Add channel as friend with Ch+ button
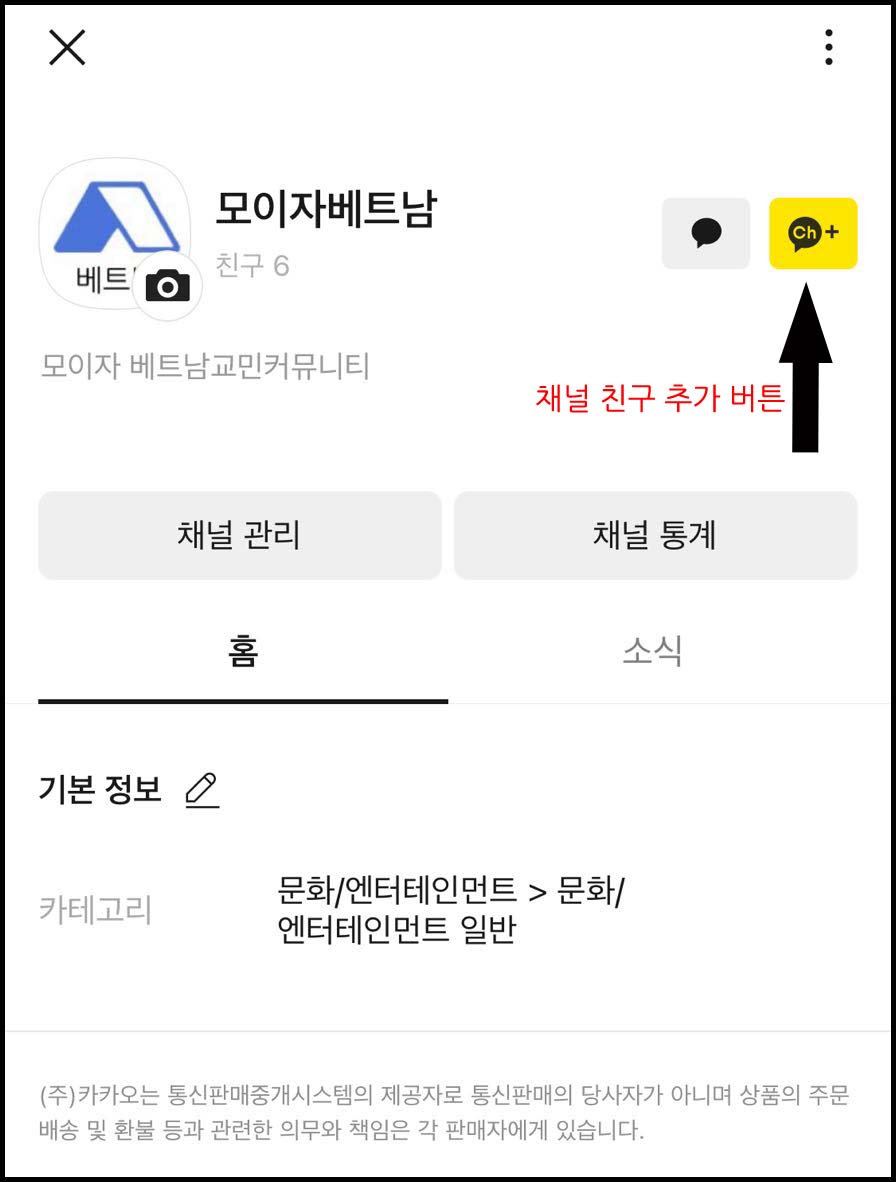 [x=812, y=233]
